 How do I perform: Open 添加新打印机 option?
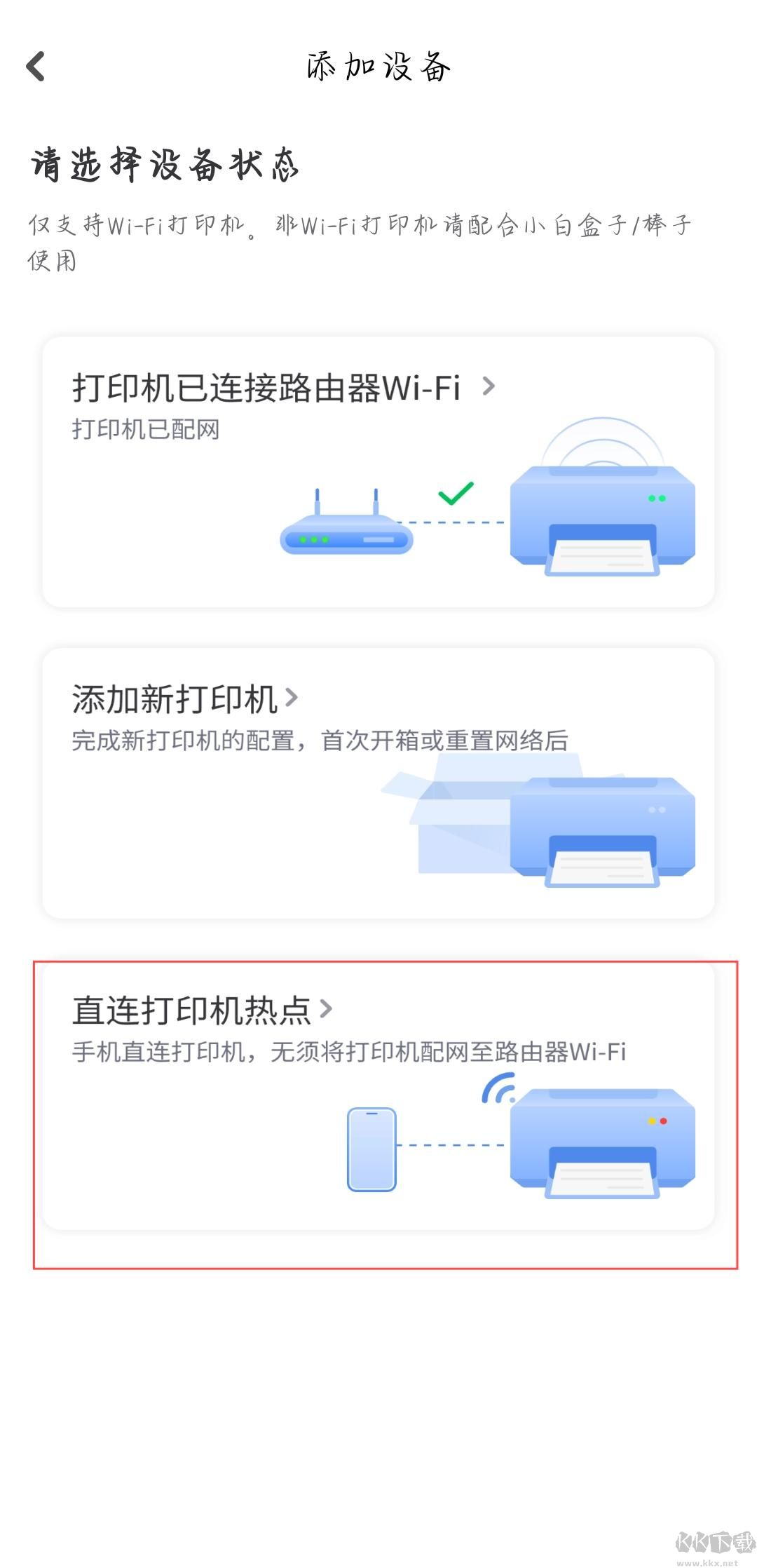[x=378, y=782]
